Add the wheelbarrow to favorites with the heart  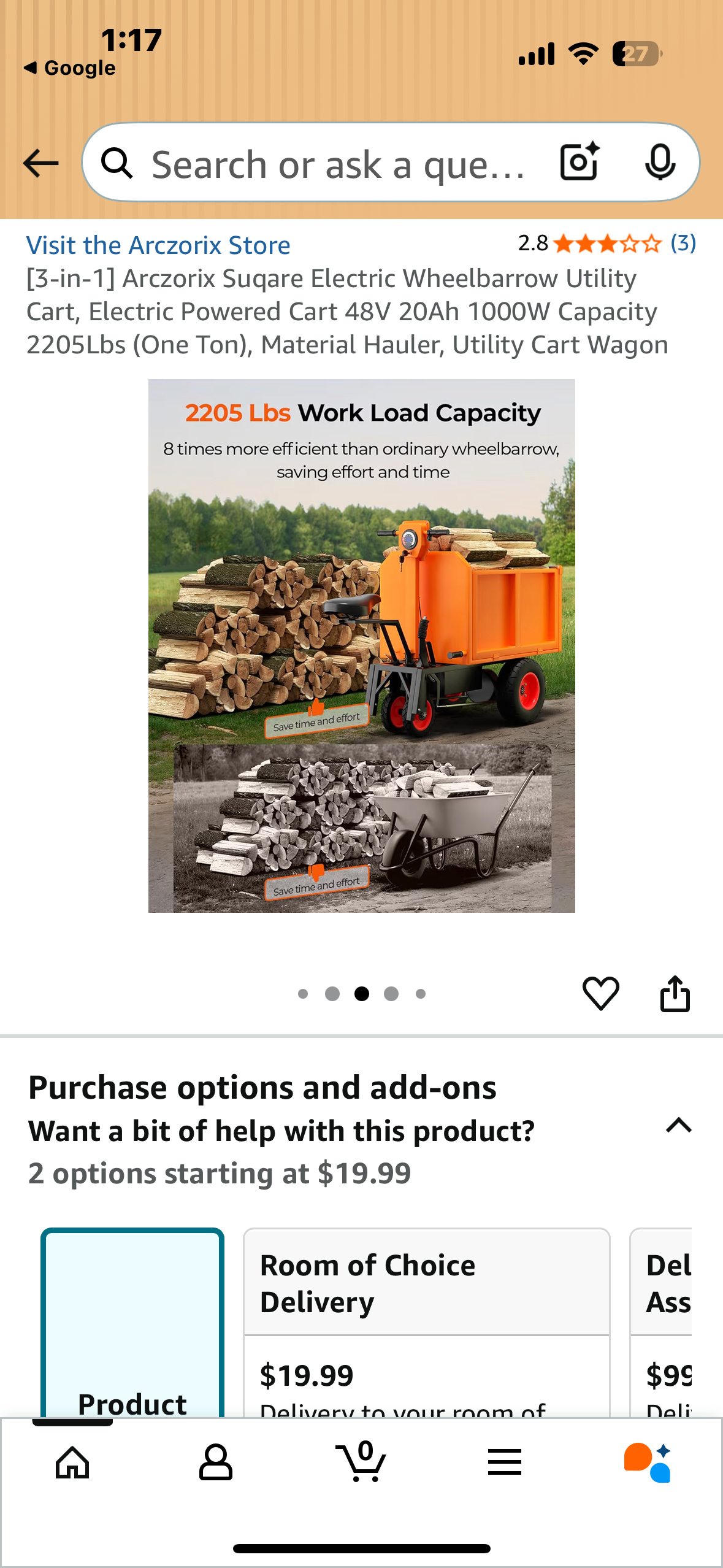pyautogui.click(x=602, y=994)
